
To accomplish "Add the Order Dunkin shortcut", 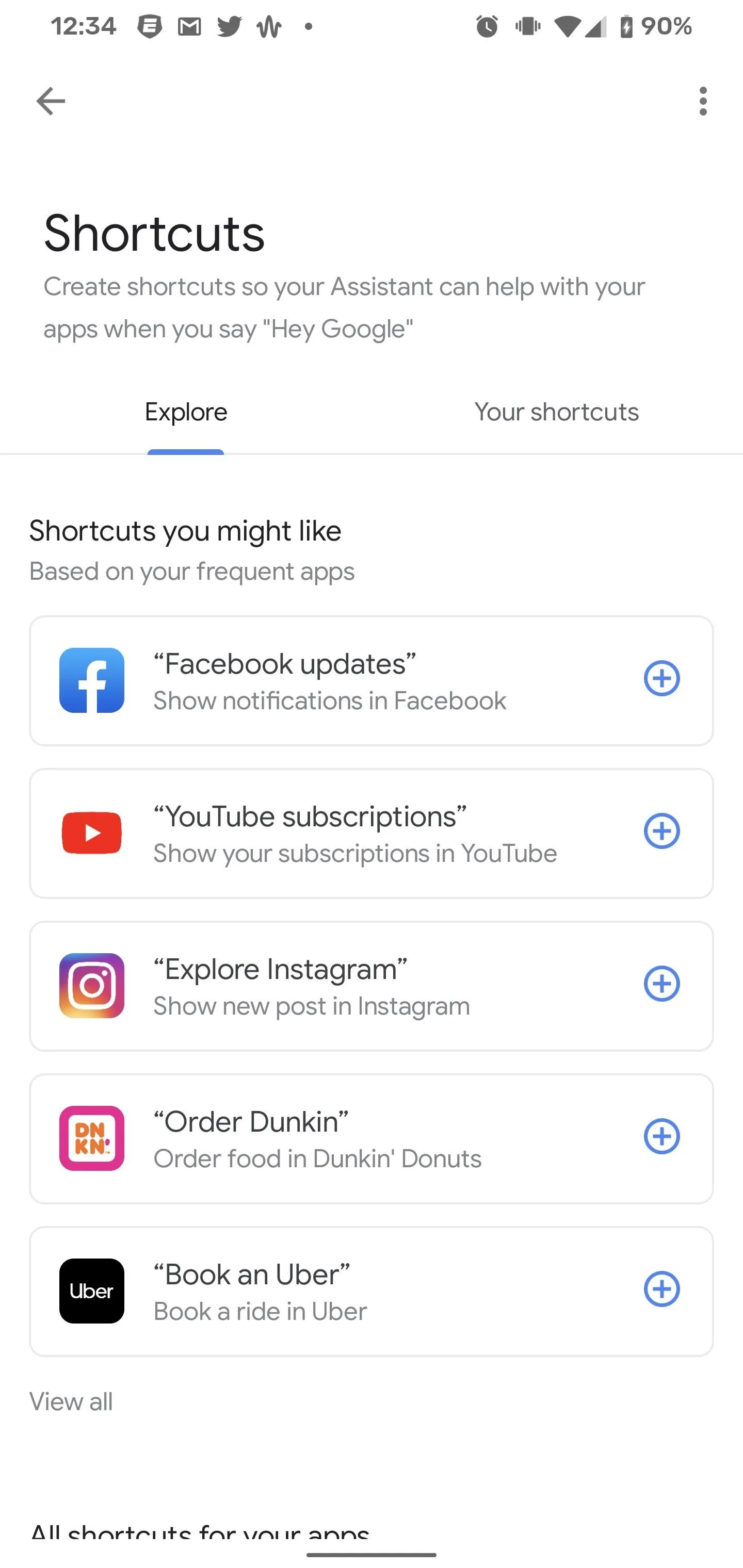I will coord(661,1136).
